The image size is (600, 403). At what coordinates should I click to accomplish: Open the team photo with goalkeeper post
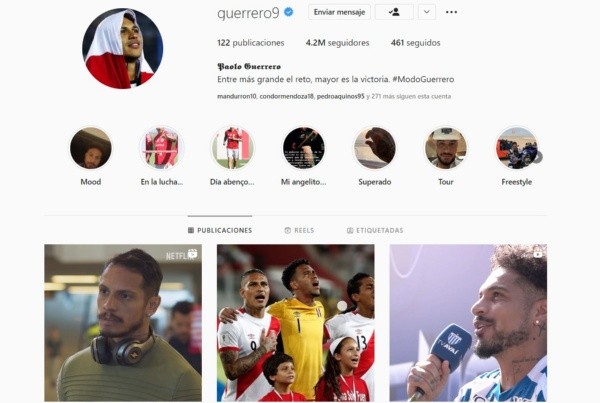tap(295, 322)
